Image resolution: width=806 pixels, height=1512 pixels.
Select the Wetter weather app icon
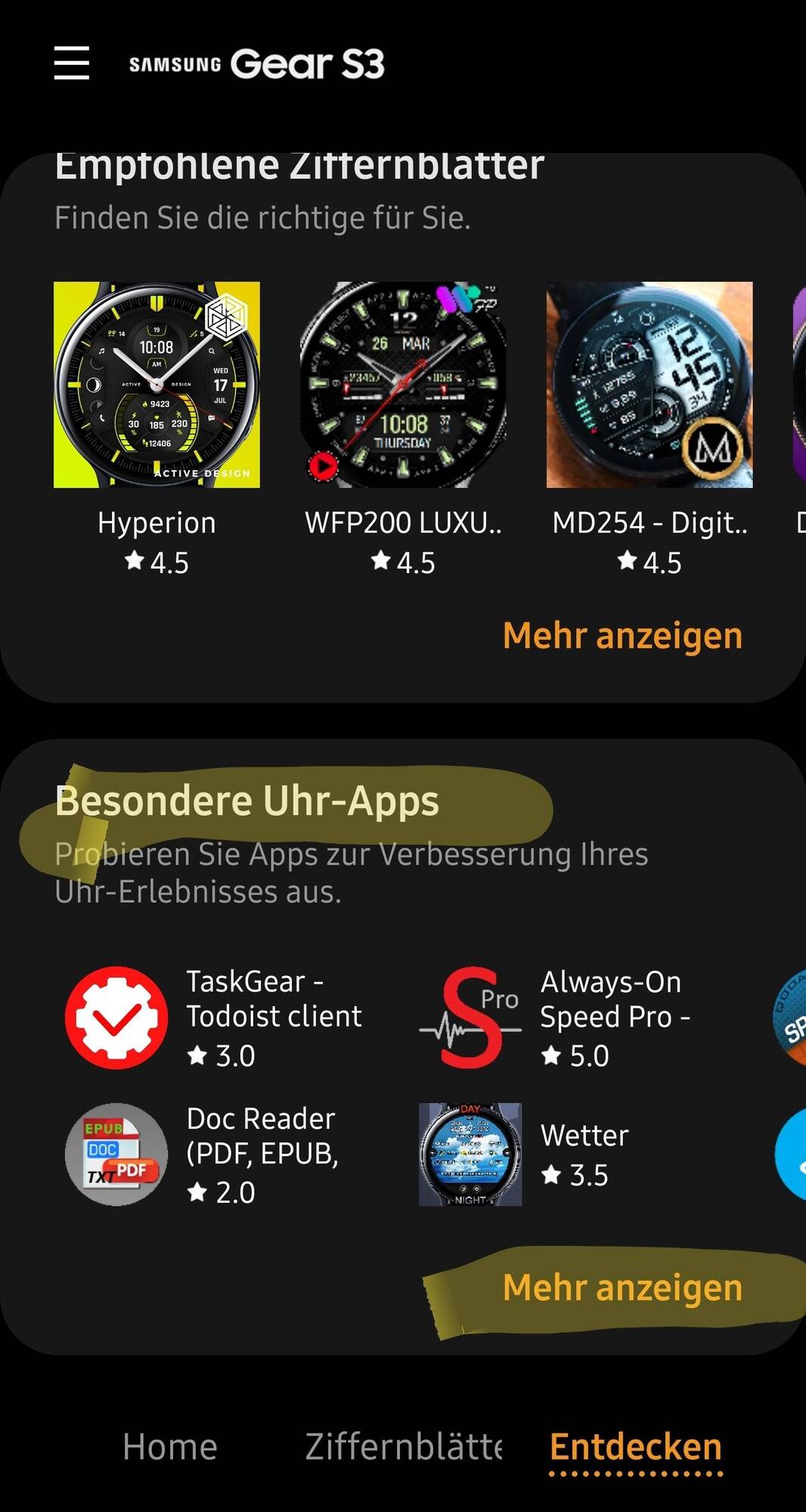click(470, 1154)
